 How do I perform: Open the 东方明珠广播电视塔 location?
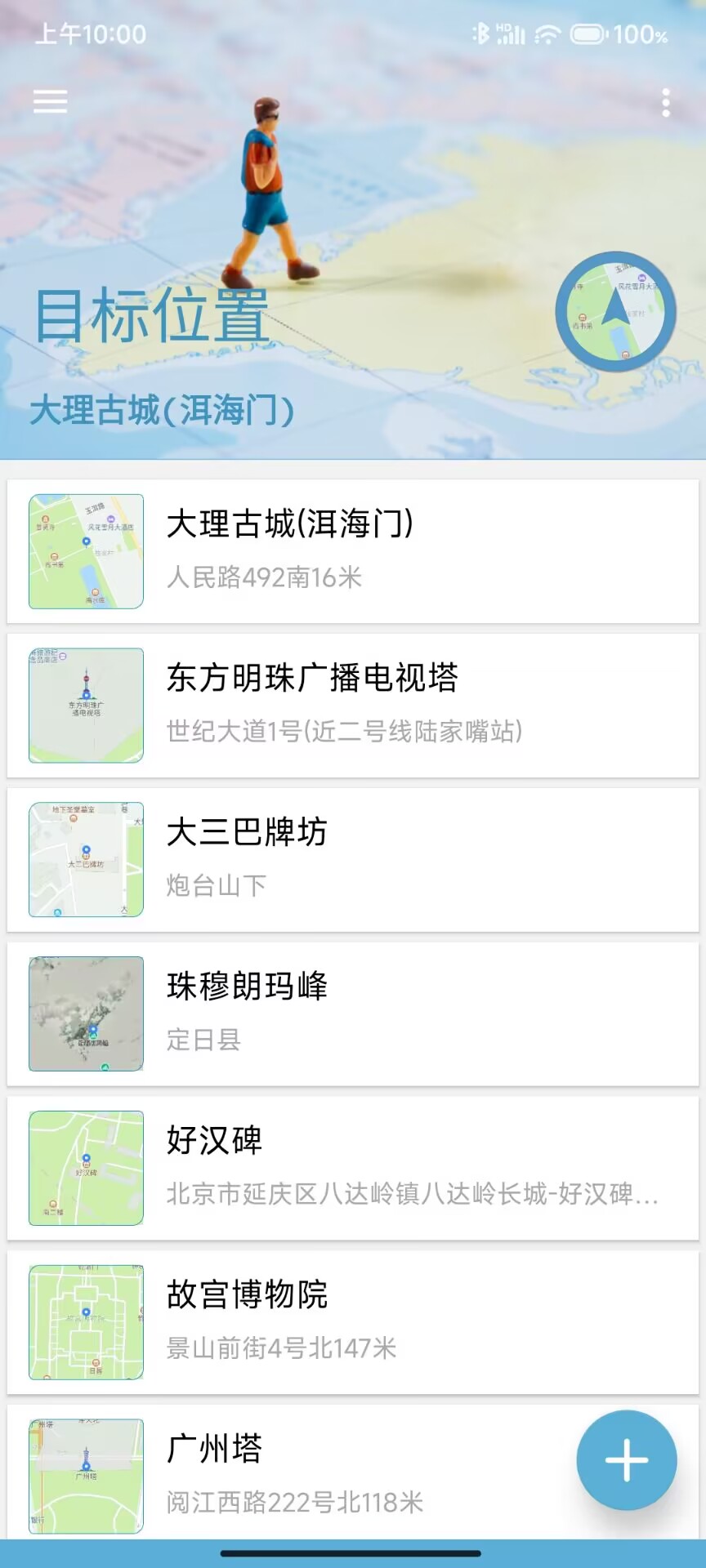point(353,706)
